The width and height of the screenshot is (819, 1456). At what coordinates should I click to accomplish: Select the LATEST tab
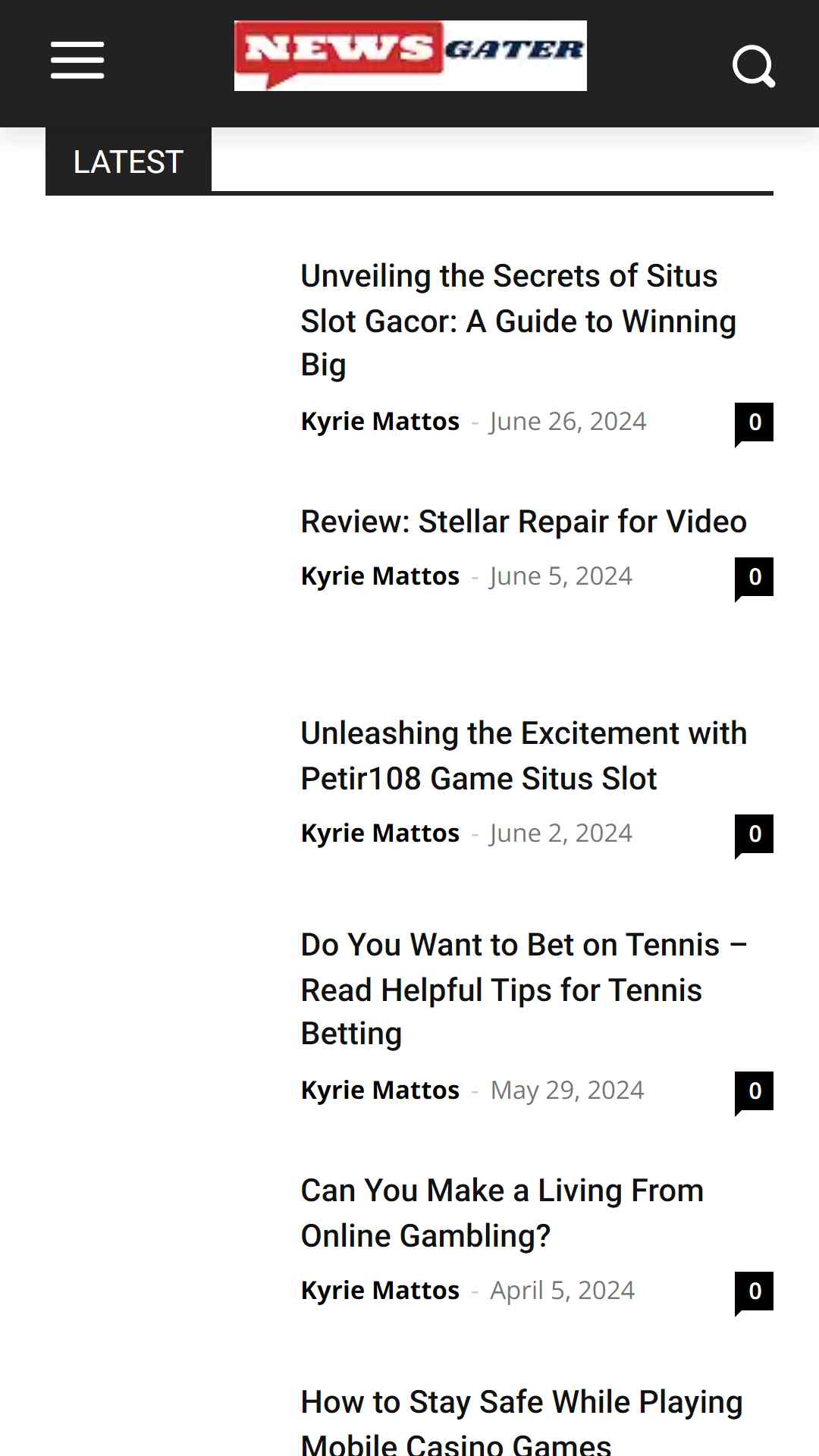click(x=128, y=162)
